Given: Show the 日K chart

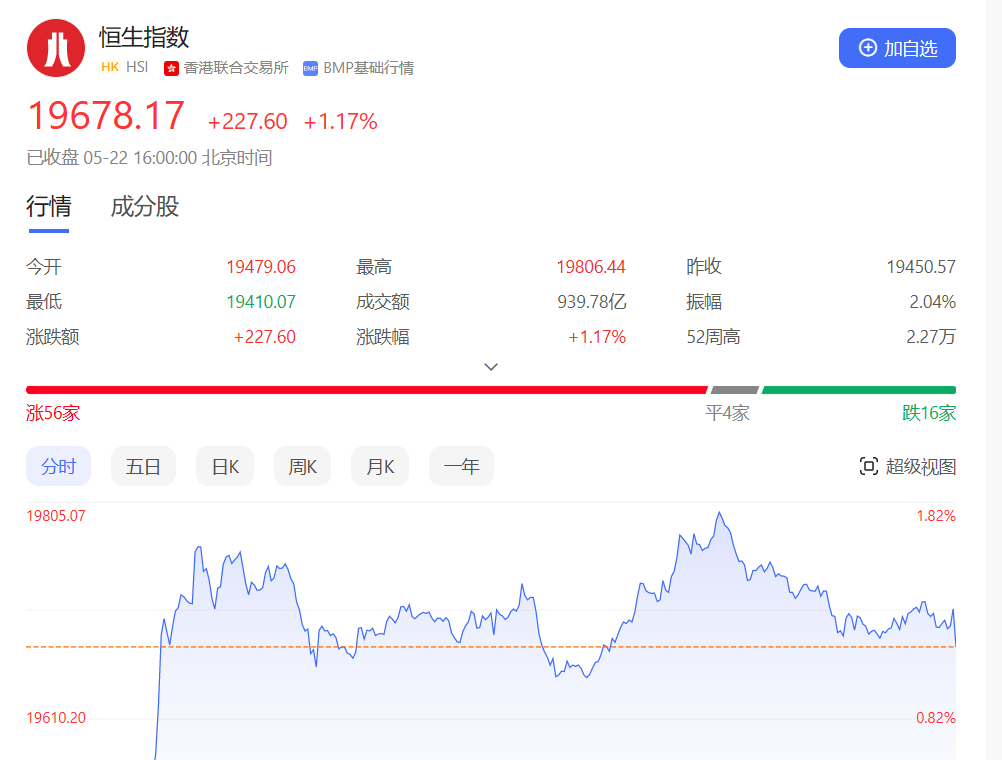Looking at the screenshot, I should (x=225, y=466).
